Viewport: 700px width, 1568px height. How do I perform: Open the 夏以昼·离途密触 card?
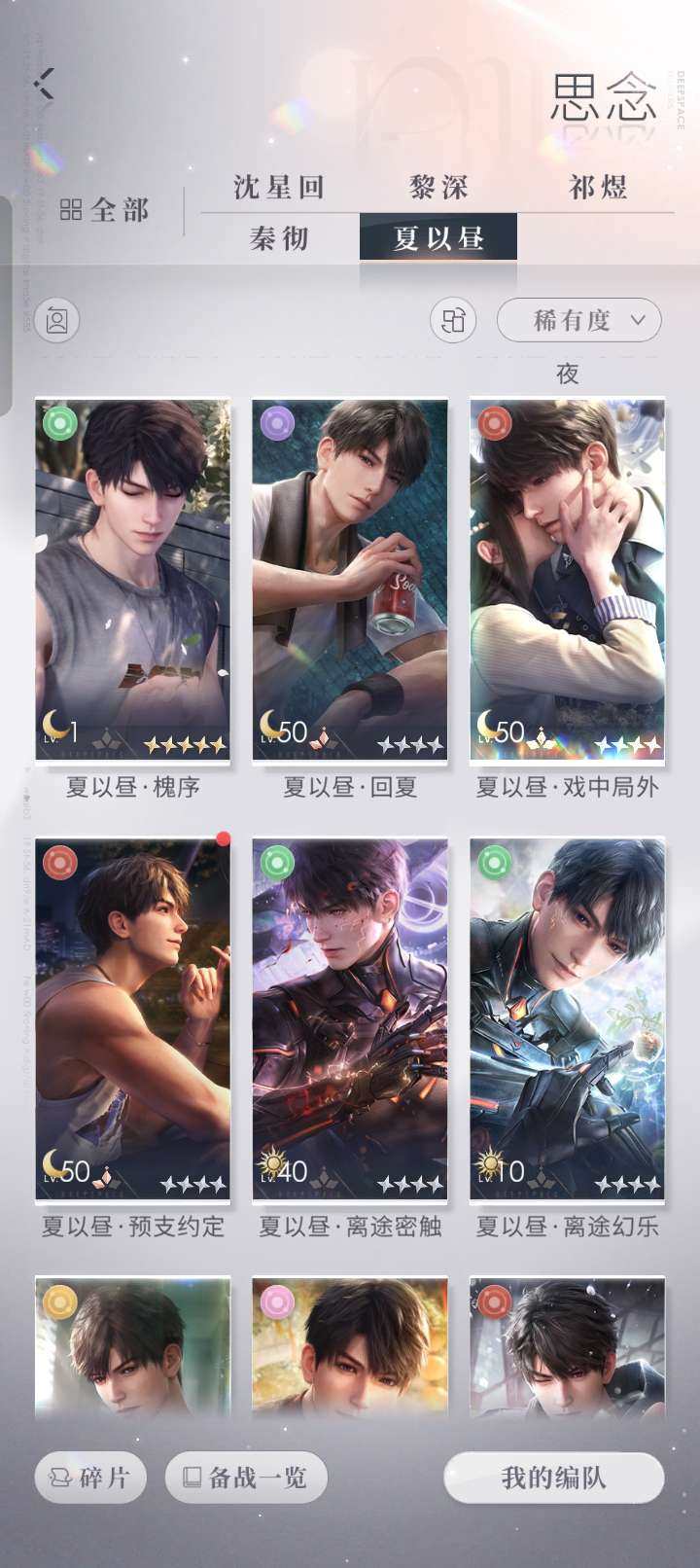[x=350, y=1018]
